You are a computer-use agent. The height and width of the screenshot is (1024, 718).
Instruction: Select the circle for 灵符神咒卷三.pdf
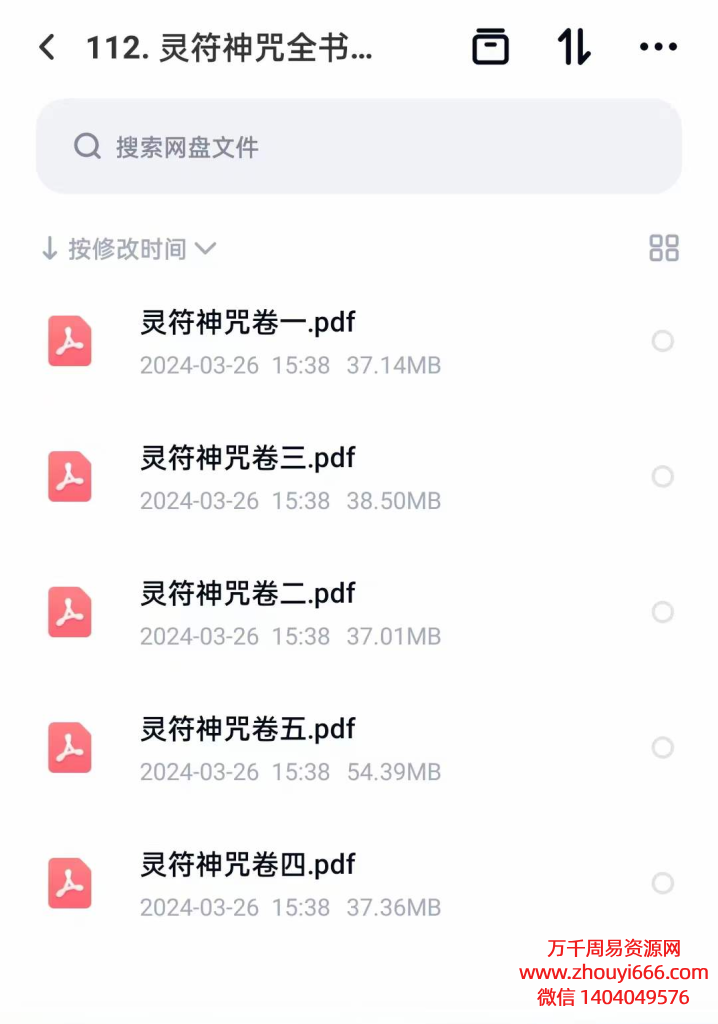(x=662, y=477)
